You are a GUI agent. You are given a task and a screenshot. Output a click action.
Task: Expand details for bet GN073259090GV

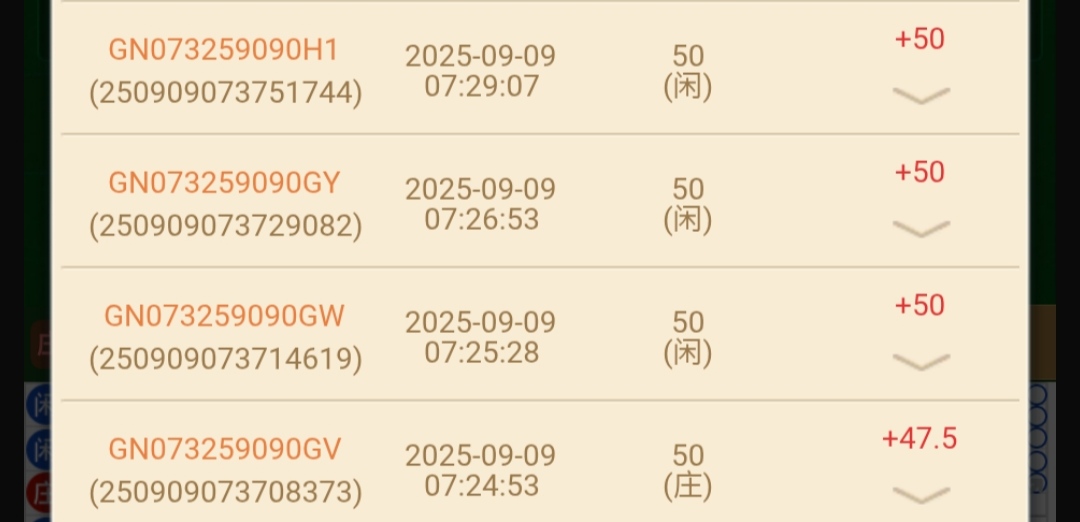click(920, 494)
